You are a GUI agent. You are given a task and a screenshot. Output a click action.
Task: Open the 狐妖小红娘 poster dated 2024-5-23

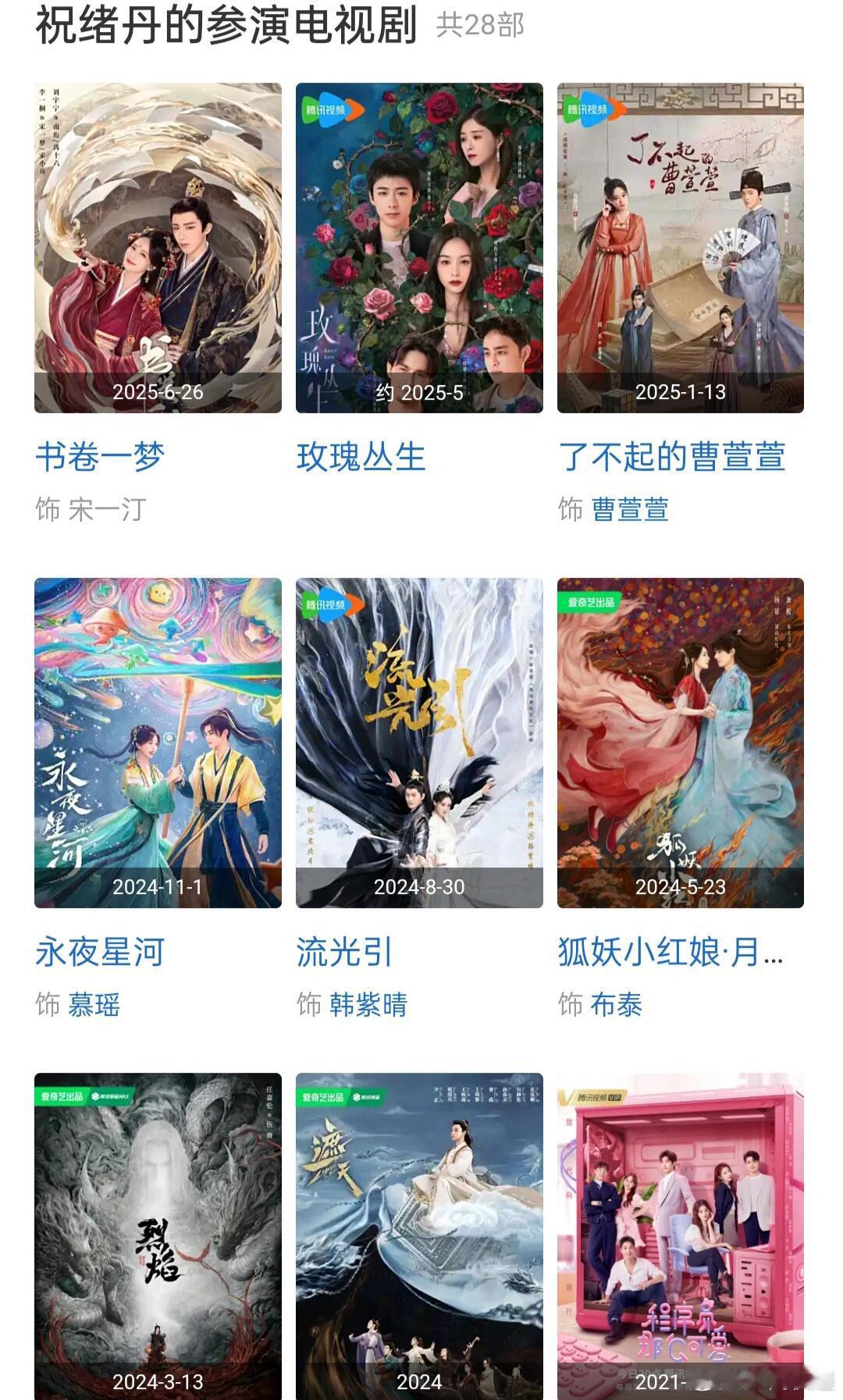(x=681, y=743)
